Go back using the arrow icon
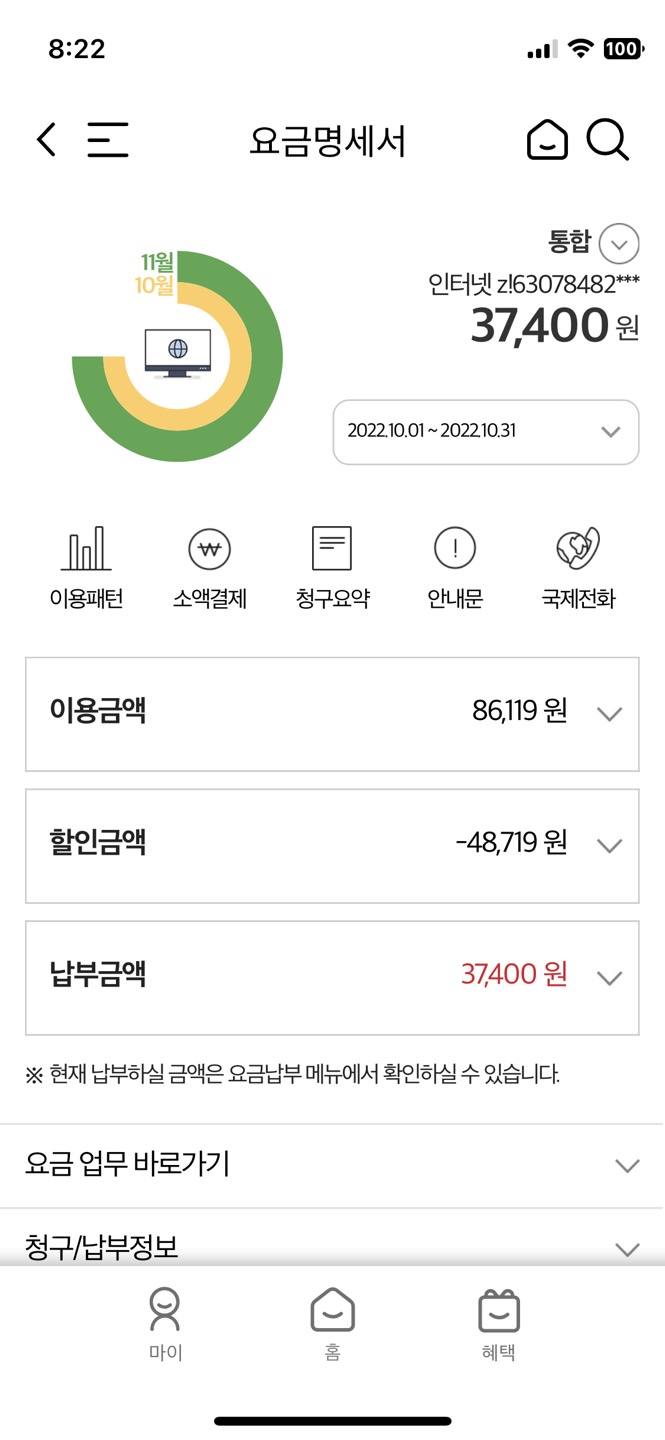The image size is (665, 1440). 46,140
